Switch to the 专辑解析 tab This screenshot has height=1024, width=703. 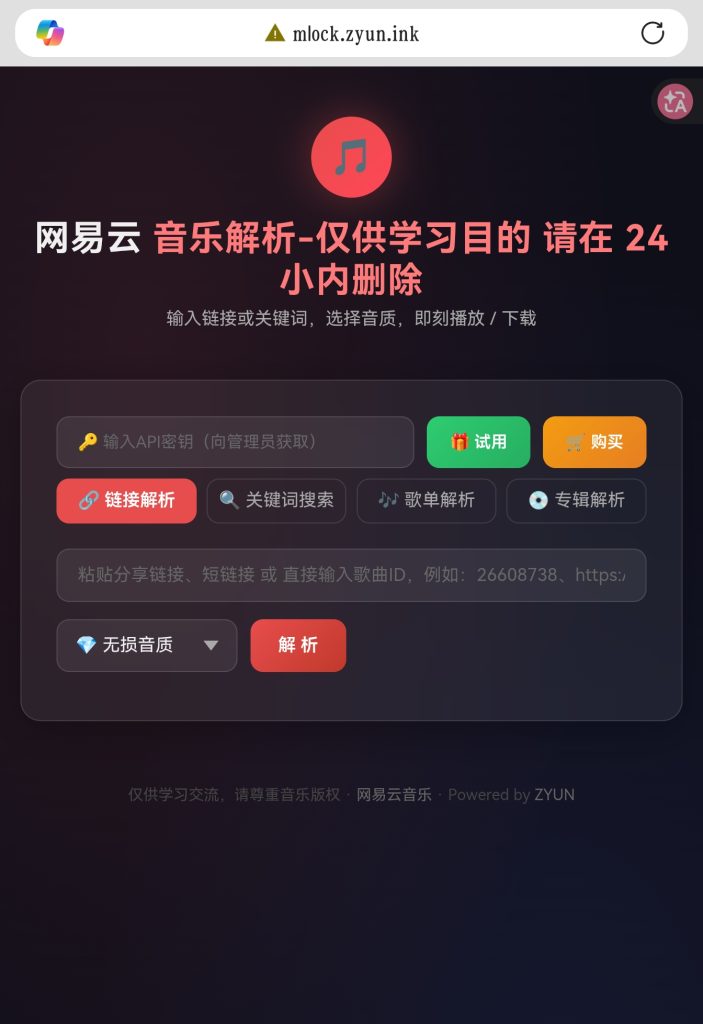point(576,500)
